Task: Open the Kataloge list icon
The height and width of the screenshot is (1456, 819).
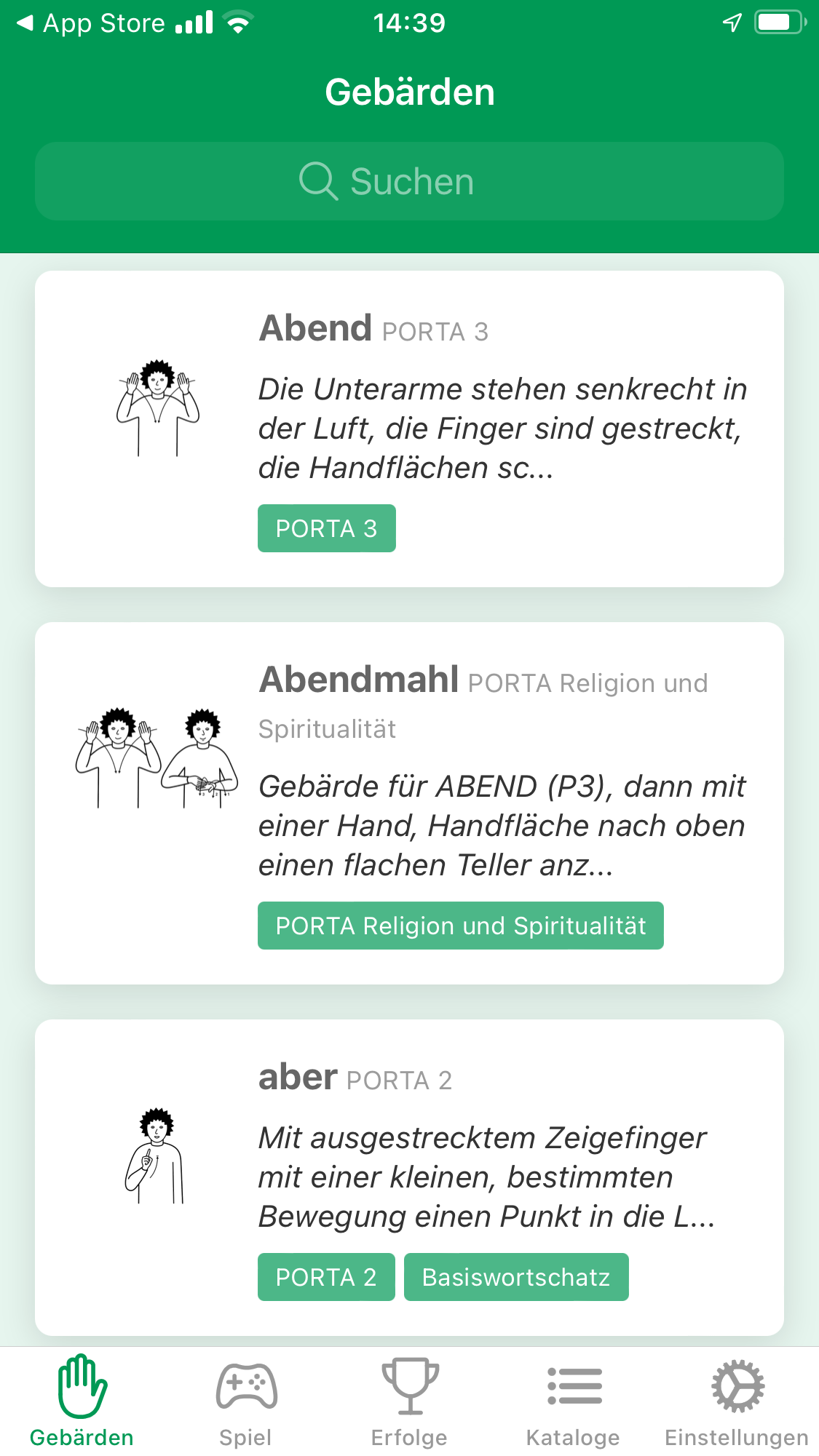Action: pos(575,1385)
